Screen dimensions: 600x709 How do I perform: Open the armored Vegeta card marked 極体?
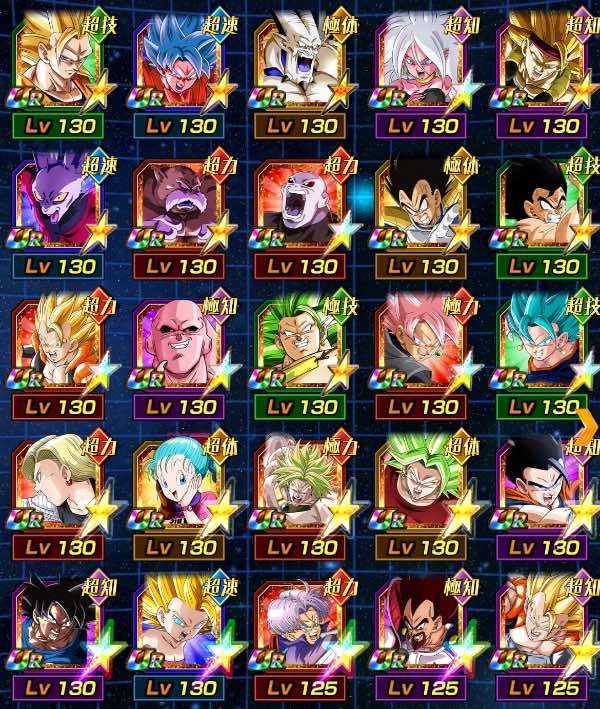click(x=422, y=202)
